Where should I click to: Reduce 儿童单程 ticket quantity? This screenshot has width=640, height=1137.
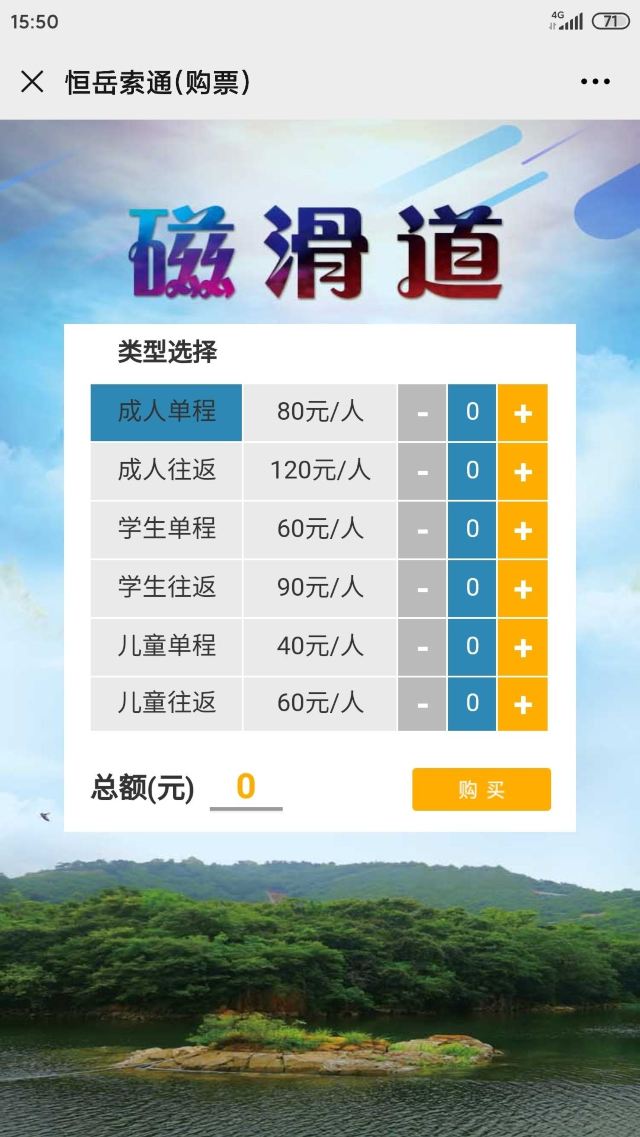click(422, 647)
